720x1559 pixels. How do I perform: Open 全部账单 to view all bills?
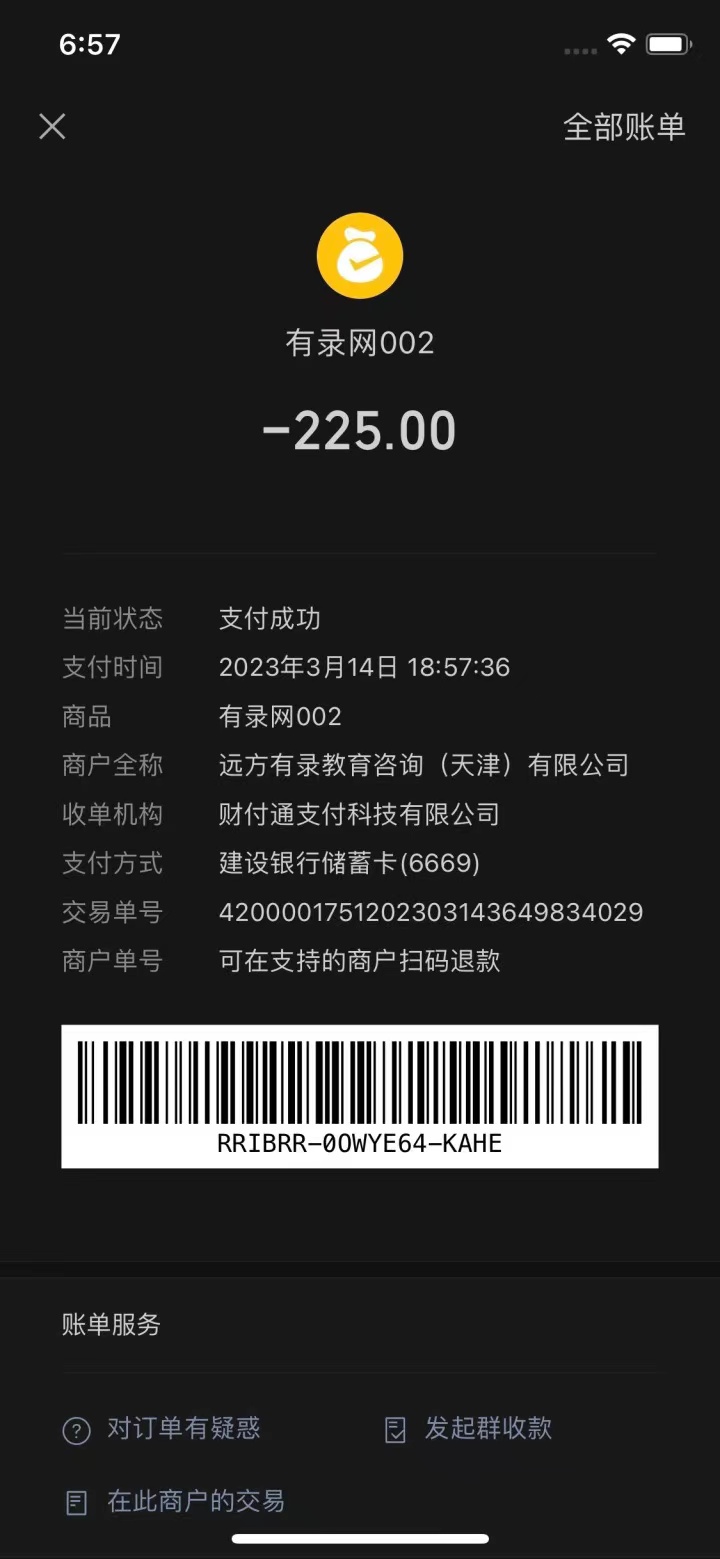pos(624,127)
